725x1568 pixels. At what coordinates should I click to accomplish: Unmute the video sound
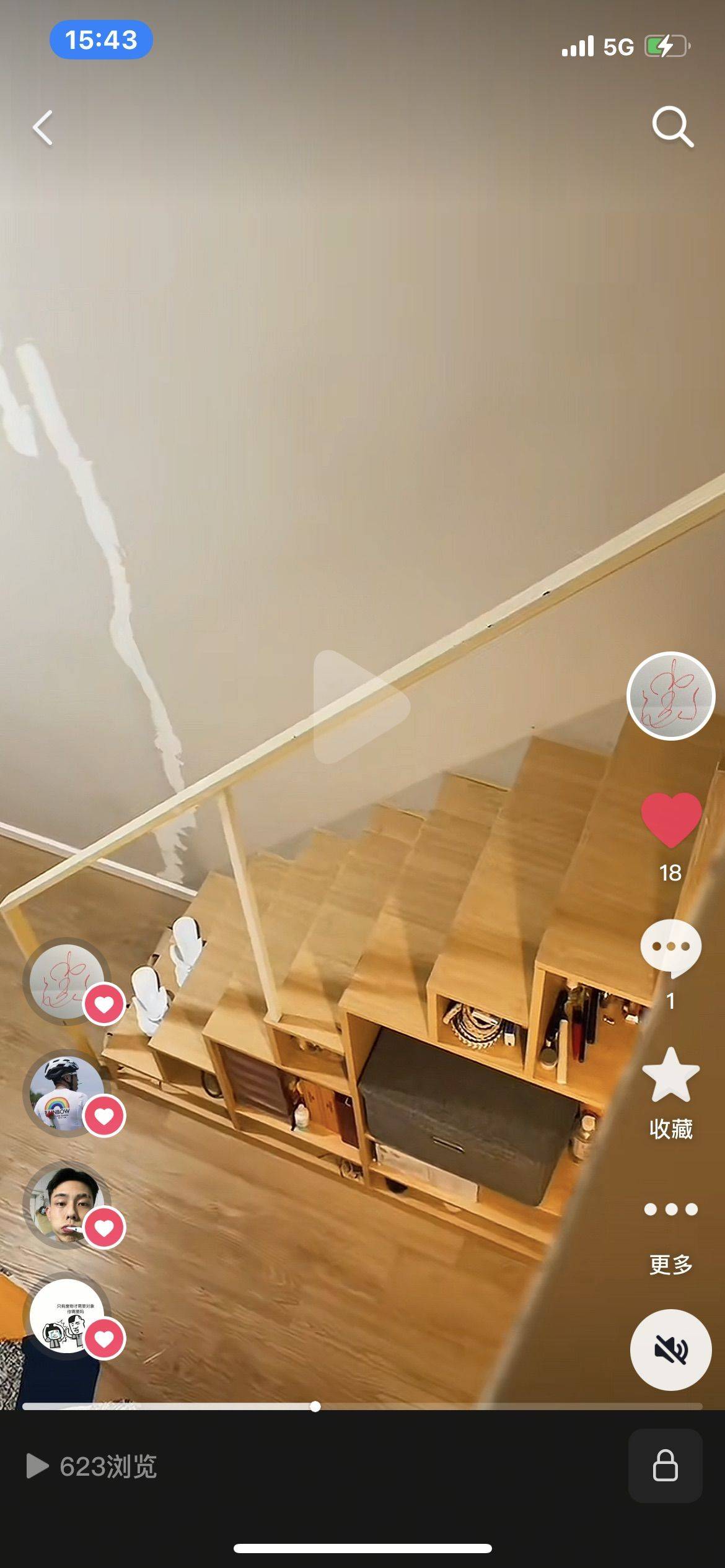click(x=671, y=1349)
